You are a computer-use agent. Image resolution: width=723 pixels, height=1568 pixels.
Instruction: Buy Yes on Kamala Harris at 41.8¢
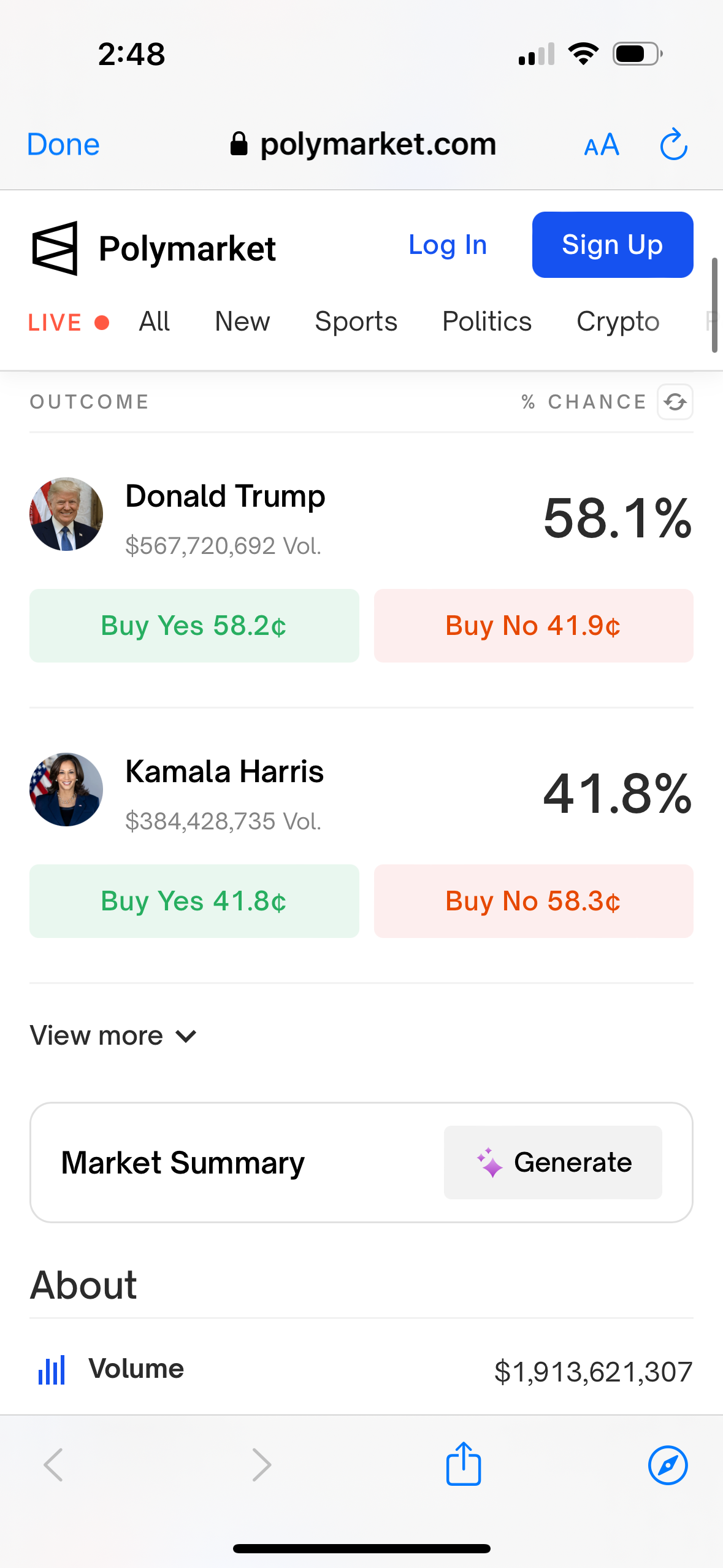pos(194,901)
